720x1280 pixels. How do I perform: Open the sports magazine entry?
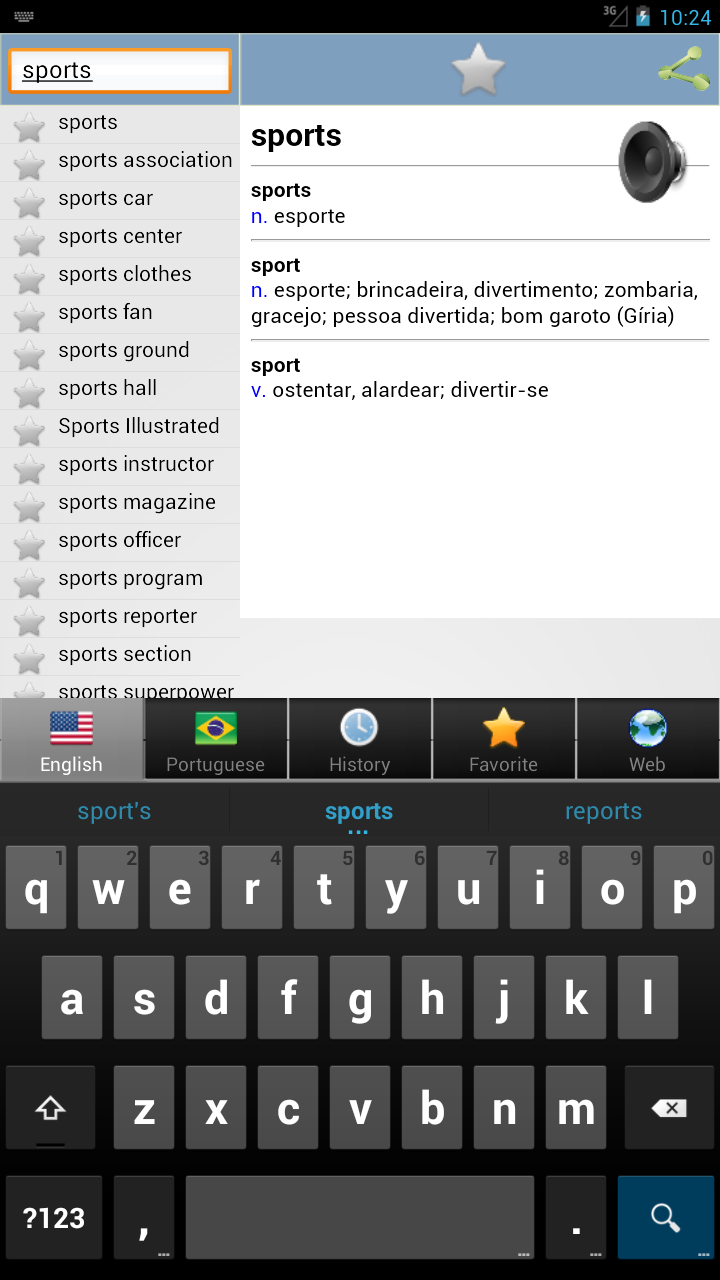(x=120, y=503)
